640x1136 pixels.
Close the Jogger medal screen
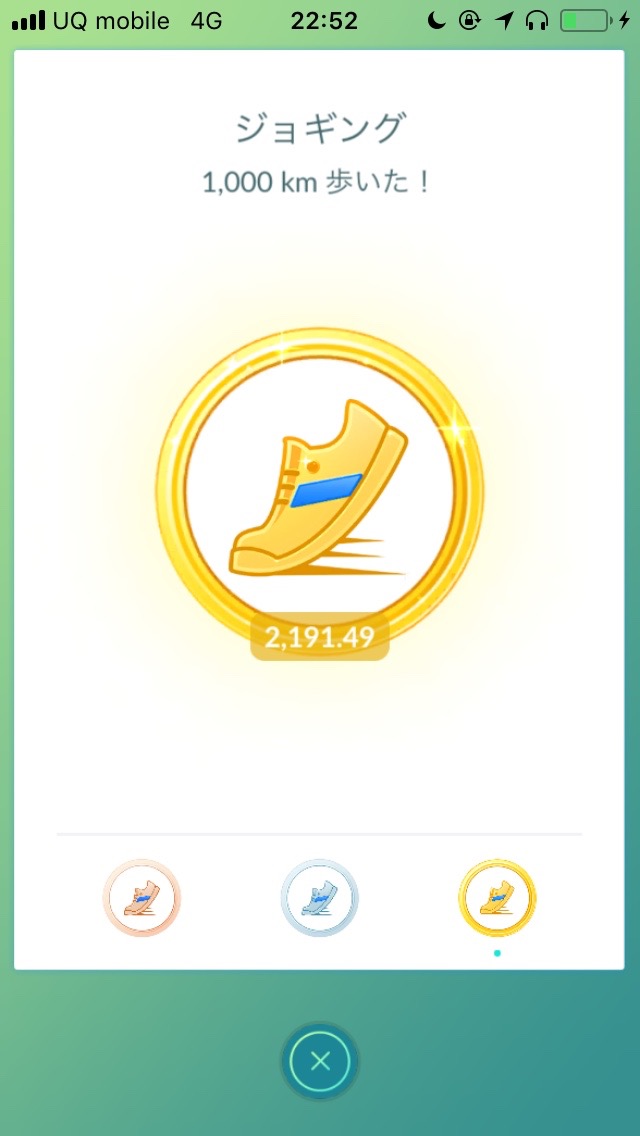click(x=320, y=1061)
